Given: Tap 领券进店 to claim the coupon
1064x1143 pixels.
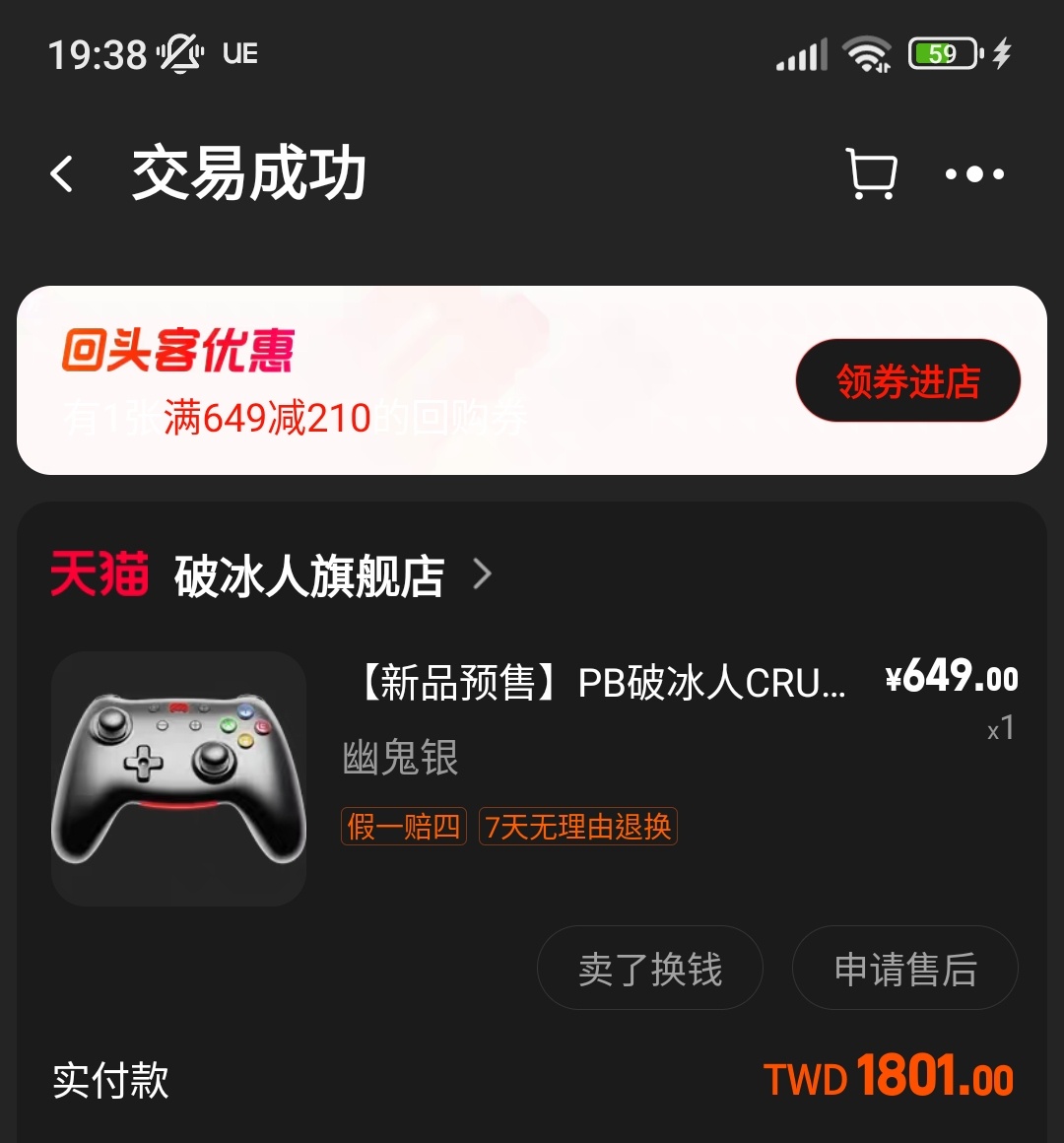Looking at the screenshot, I should 907,381.
